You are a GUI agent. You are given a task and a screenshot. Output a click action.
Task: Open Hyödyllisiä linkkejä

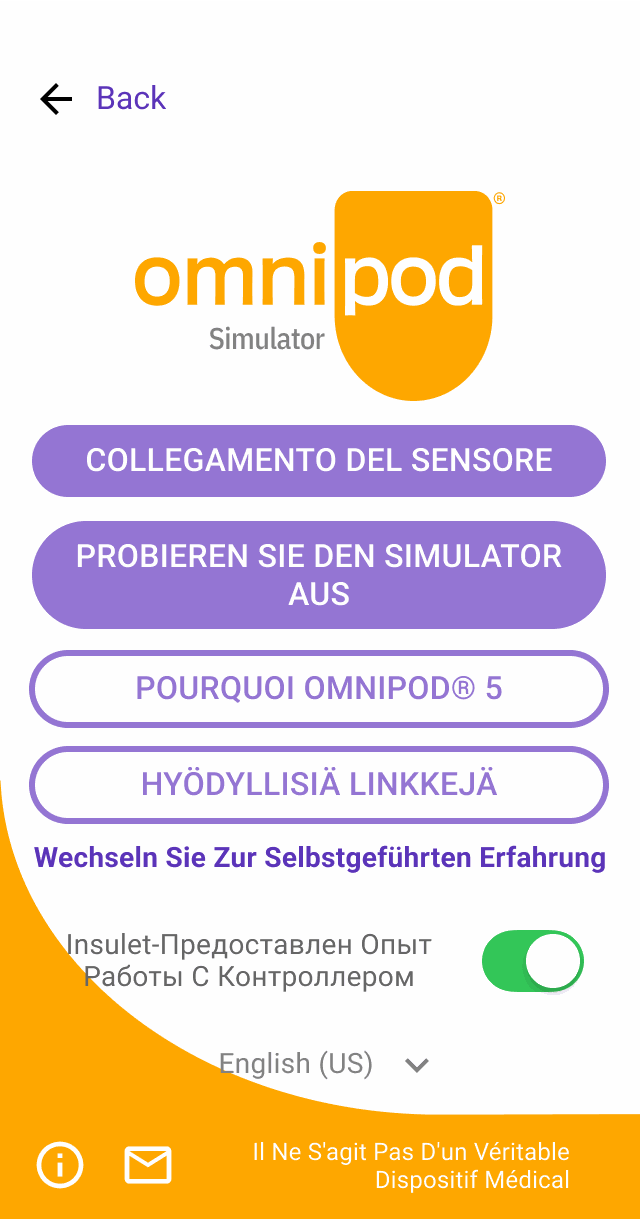click(319, 784)
